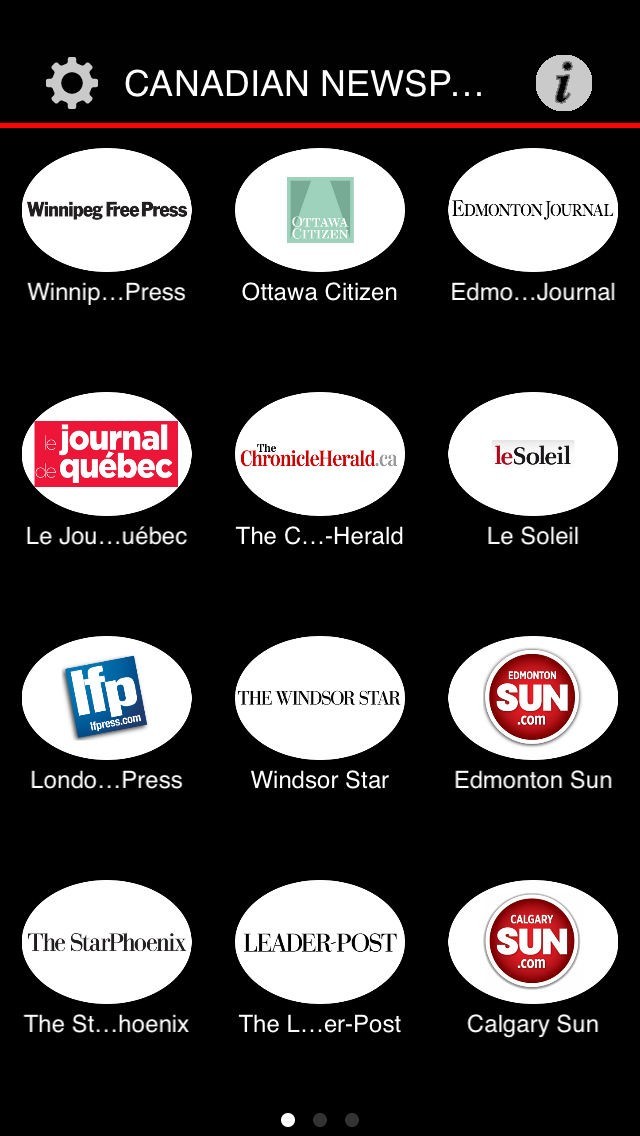
Task: Open Winnipeg Free Press newspaper
Action: coord(106,210)
